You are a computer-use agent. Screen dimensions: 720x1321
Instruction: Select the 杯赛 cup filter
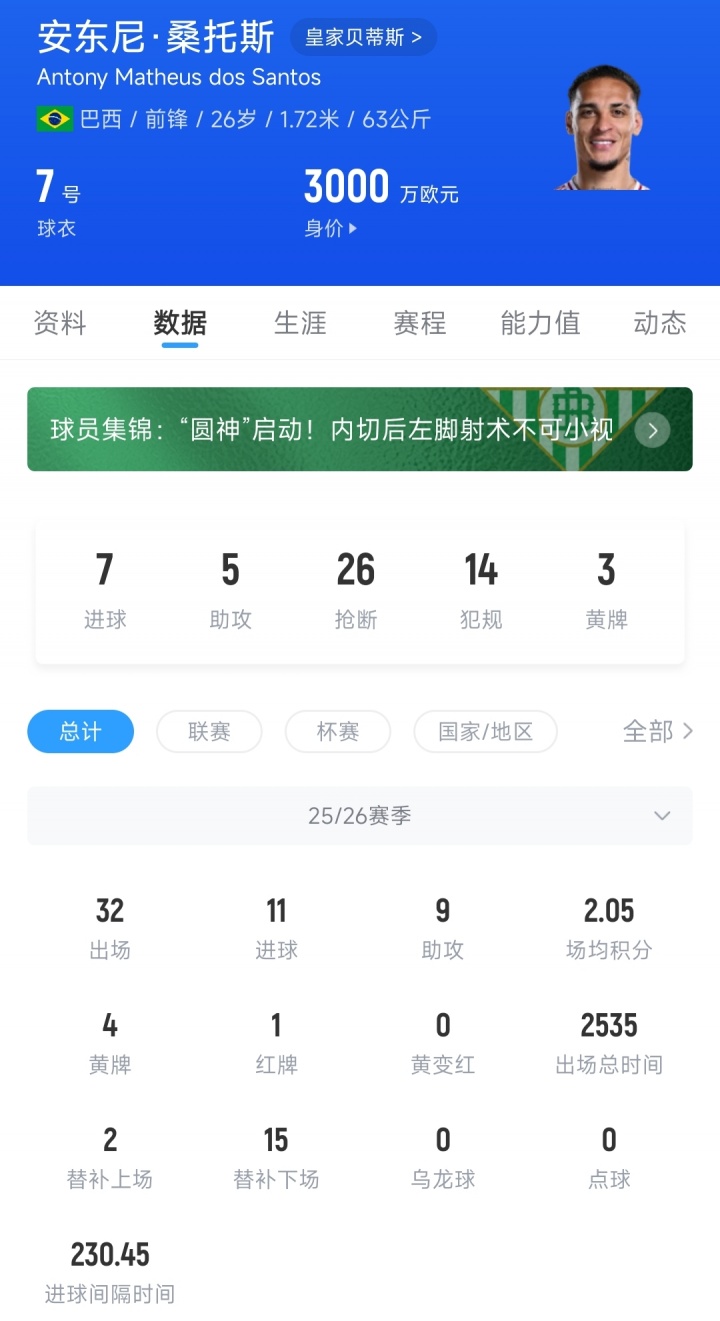337,732
